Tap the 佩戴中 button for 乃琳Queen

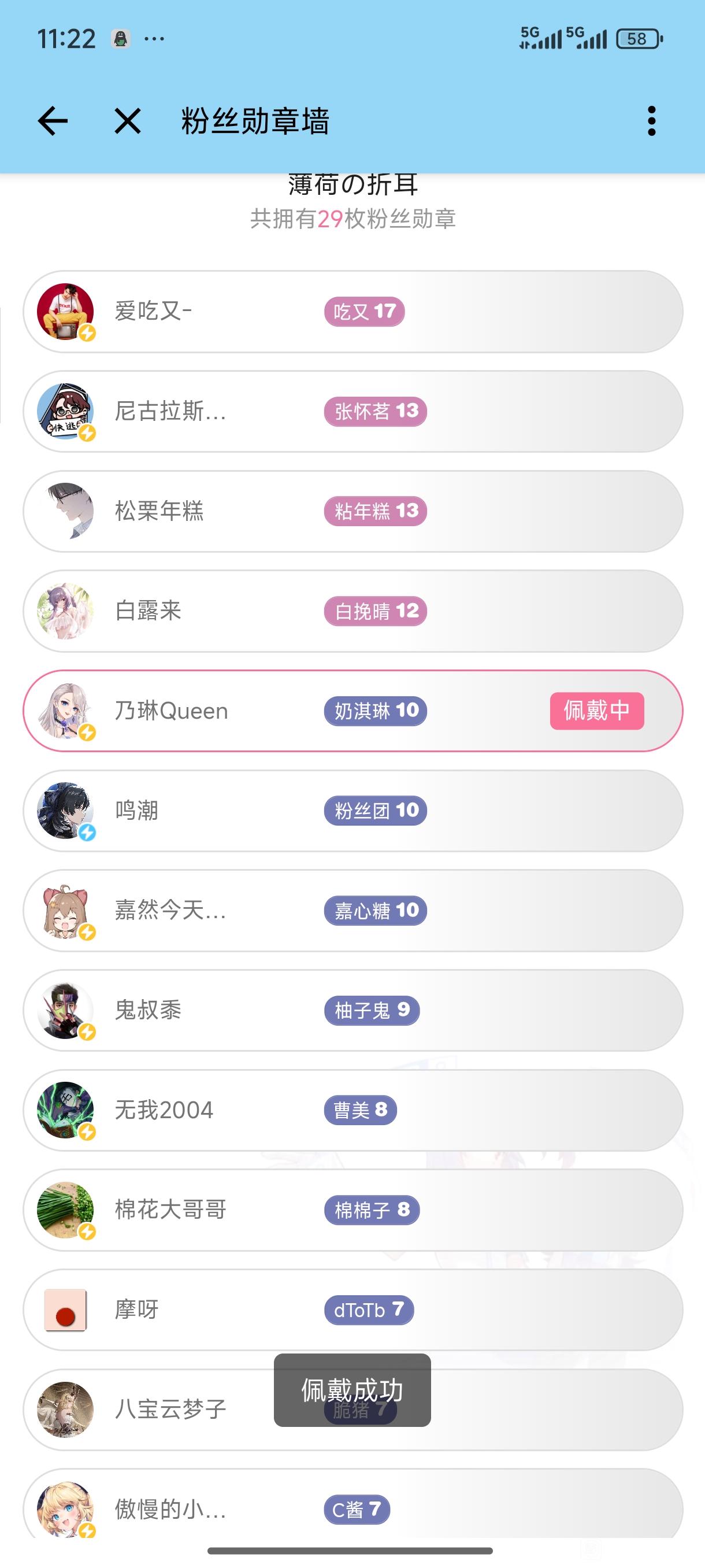[x=597, y=711]
